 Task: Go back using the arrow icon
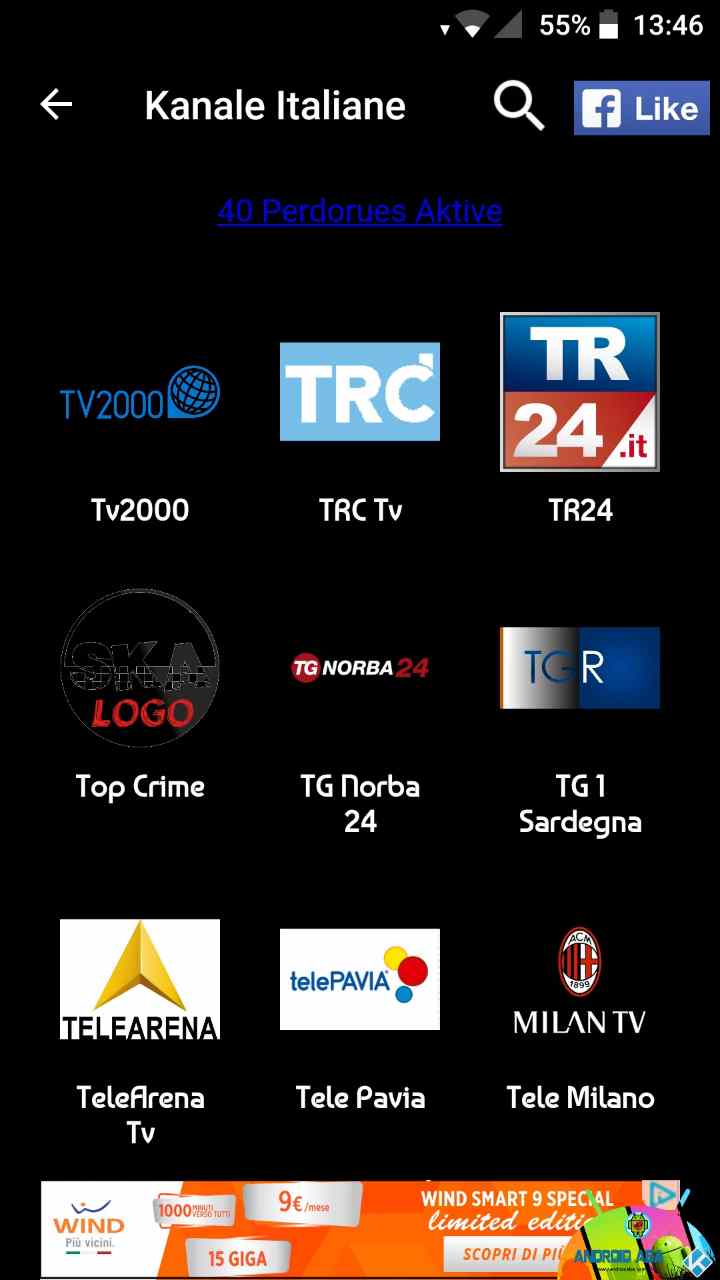56,105
